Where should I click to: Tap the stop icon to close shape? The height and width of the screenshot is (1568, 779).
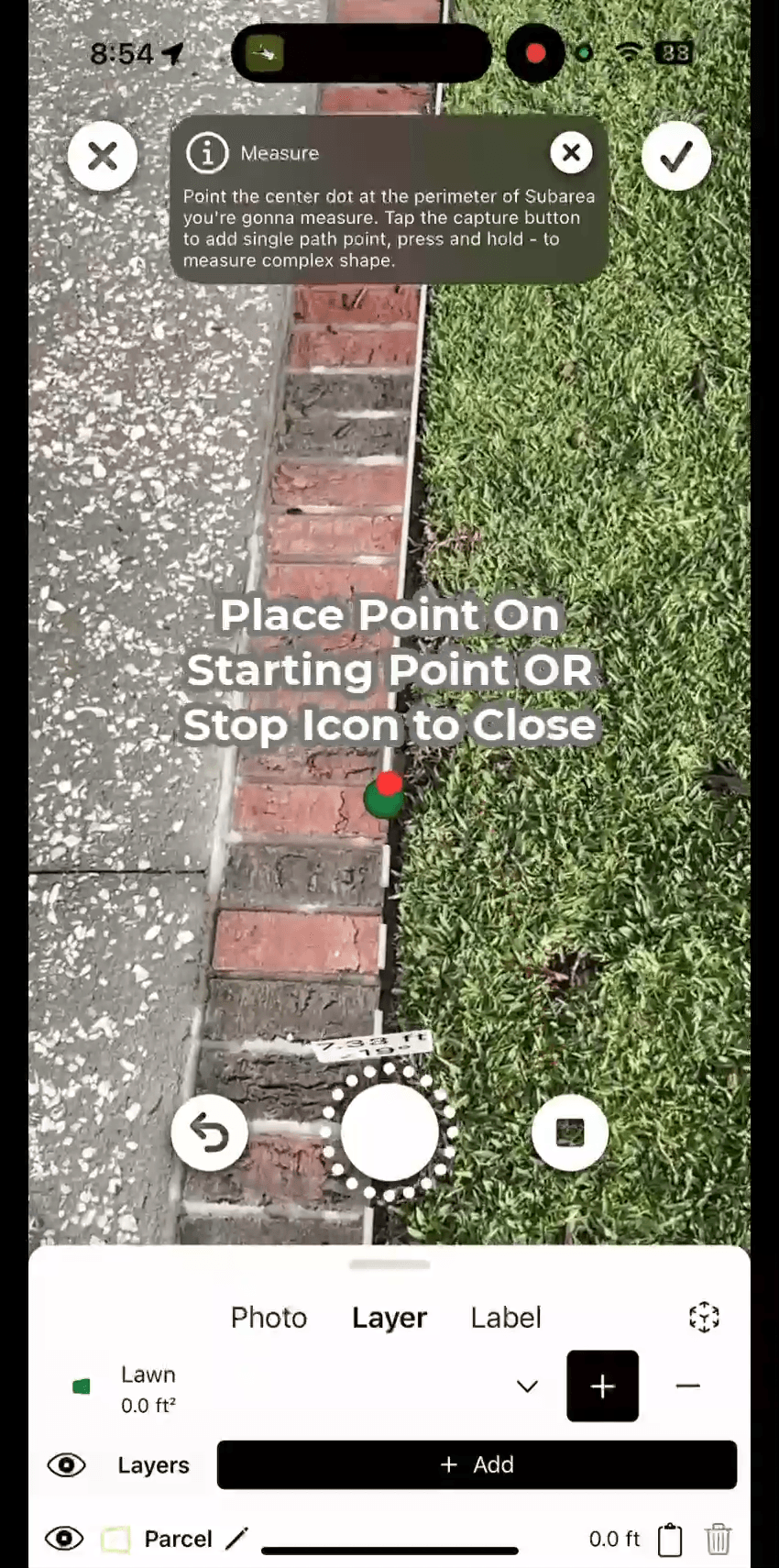[570, 1132]
